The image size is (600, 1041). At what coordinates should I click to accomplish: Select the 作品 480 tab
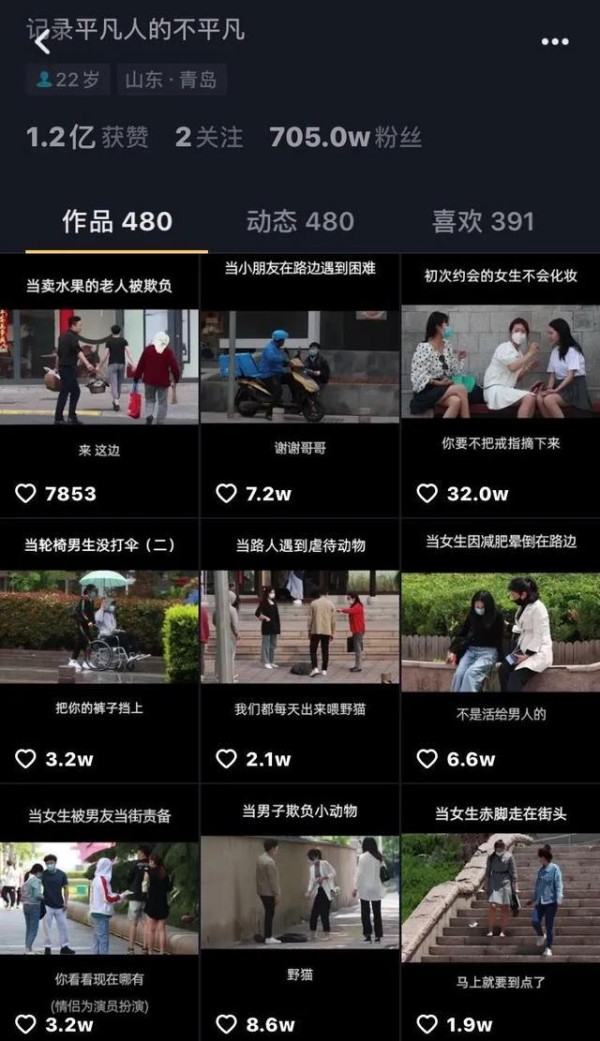(117, 221)
